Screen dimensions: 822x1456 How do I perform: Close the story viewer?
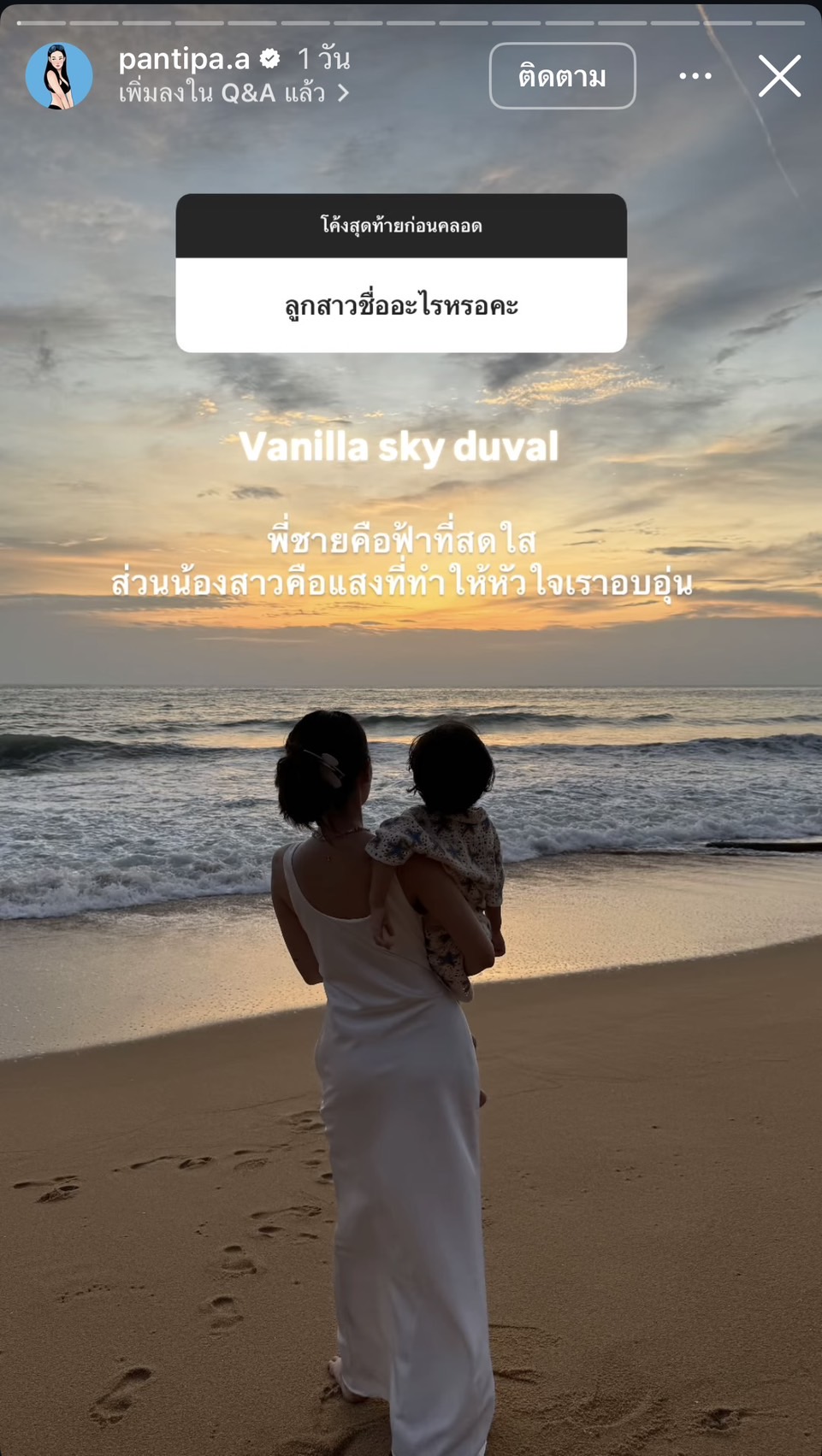click(779, 76)
